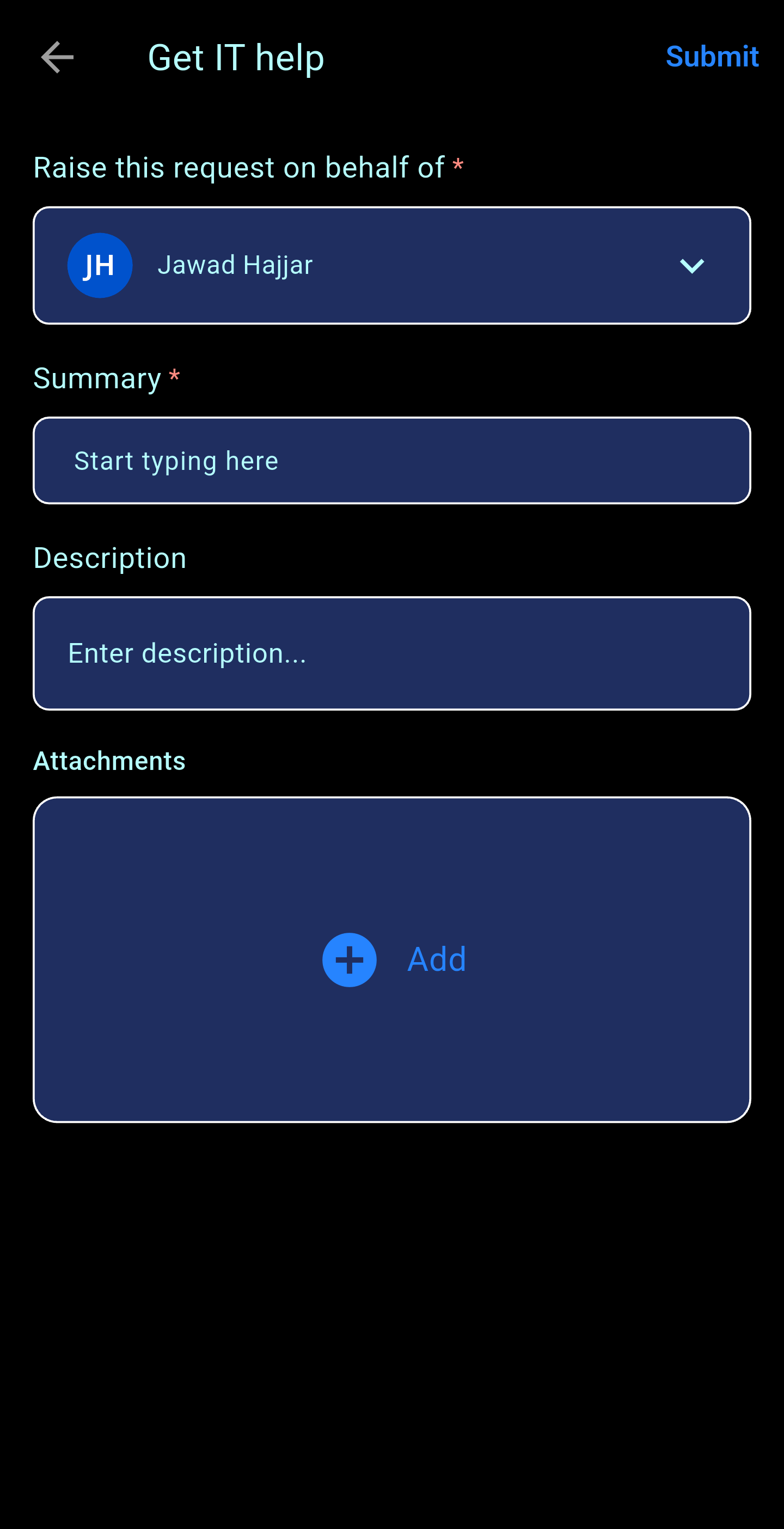Go back from Get IT help
The width and height of the screenshot is (784, 1529).
point(57,58)
